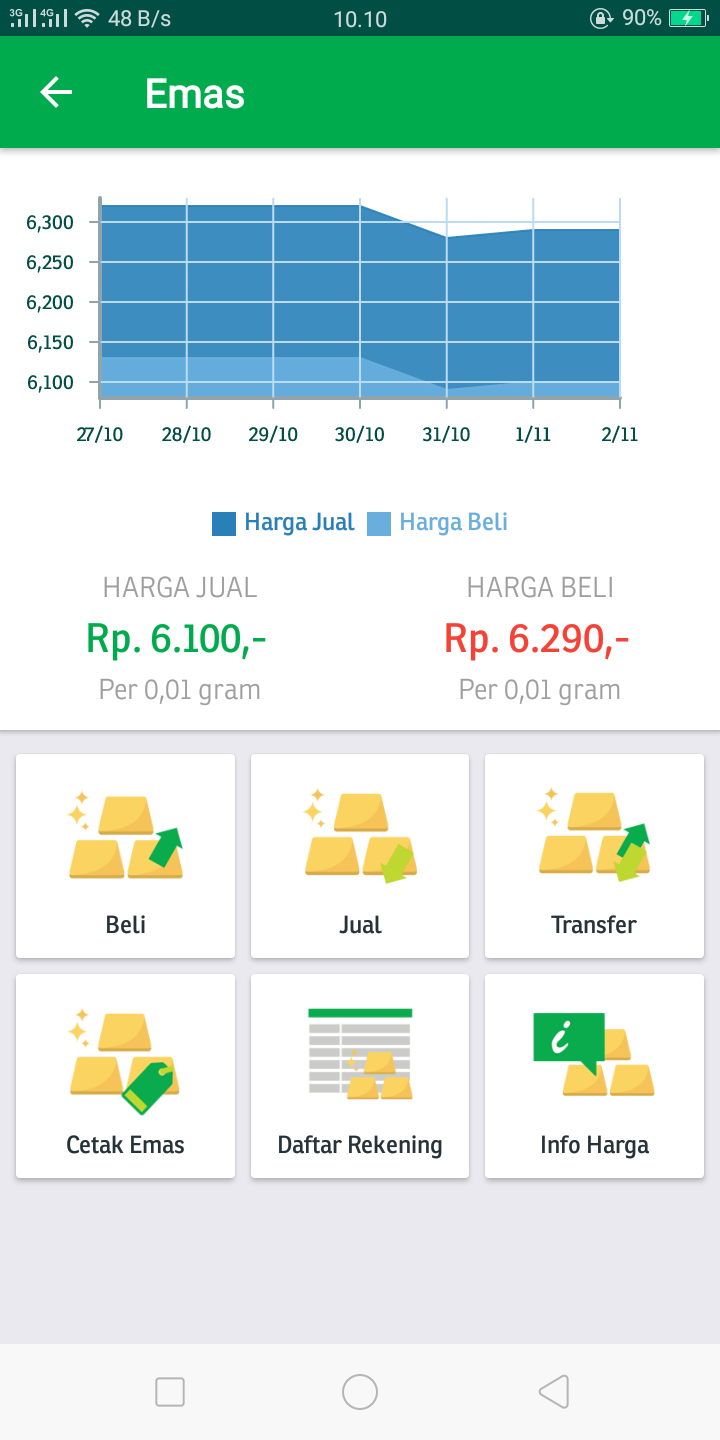Tap the system home button
This screenshot has height=1440, width=720.
[360, 1391]
